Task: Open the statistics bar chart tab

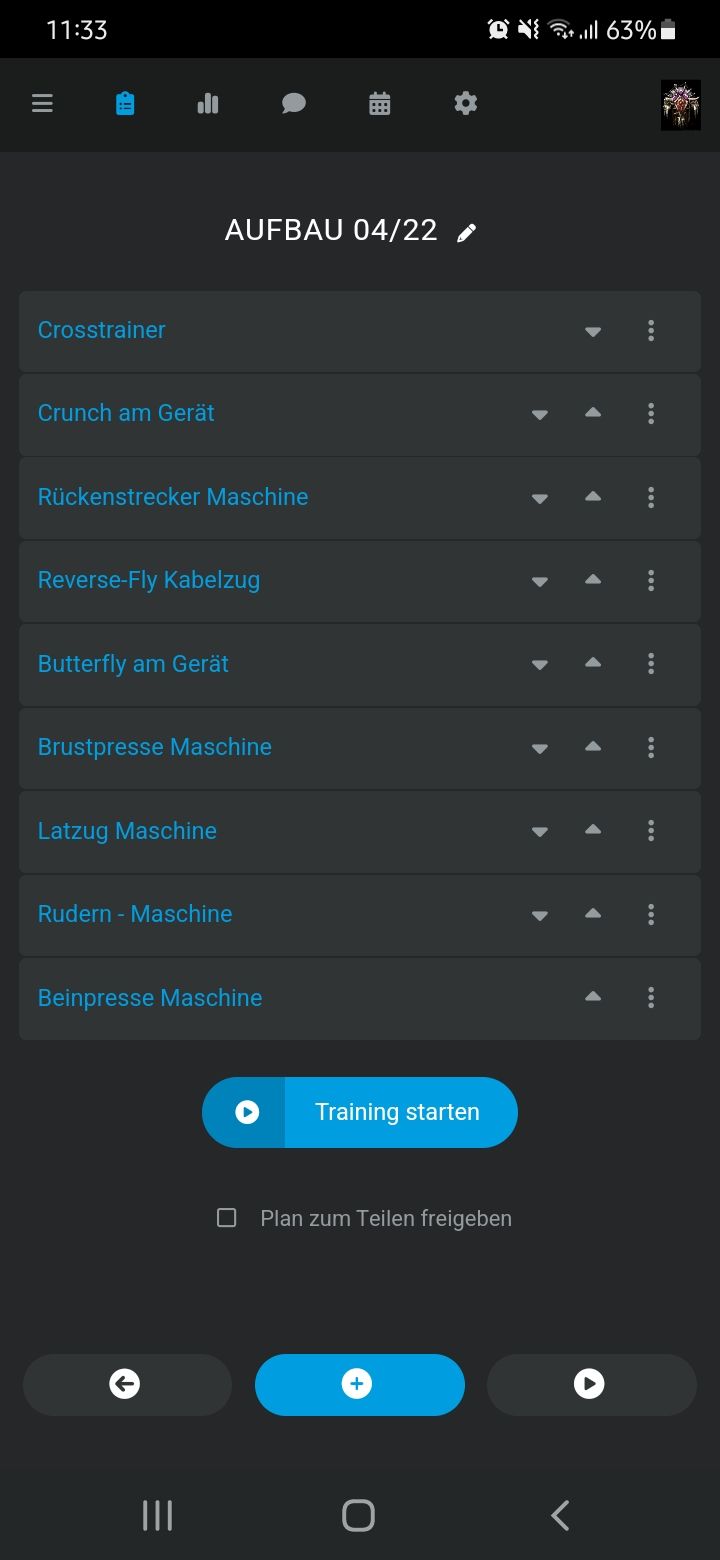Action: (208, 103)
